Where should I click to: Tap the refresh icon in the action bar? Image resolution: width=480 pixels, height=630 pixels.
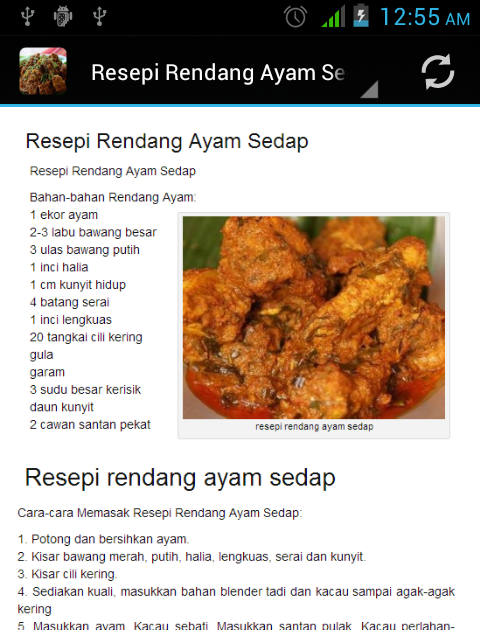(x=437, y=72)
